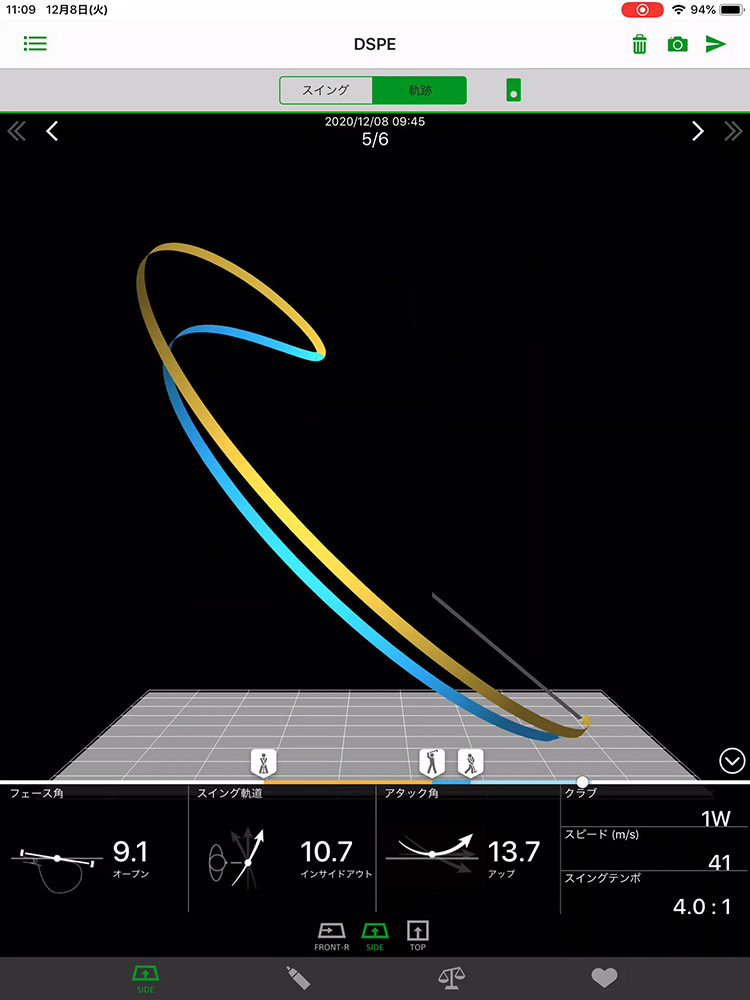Delete this swing with trash icon

coord(639,44)
